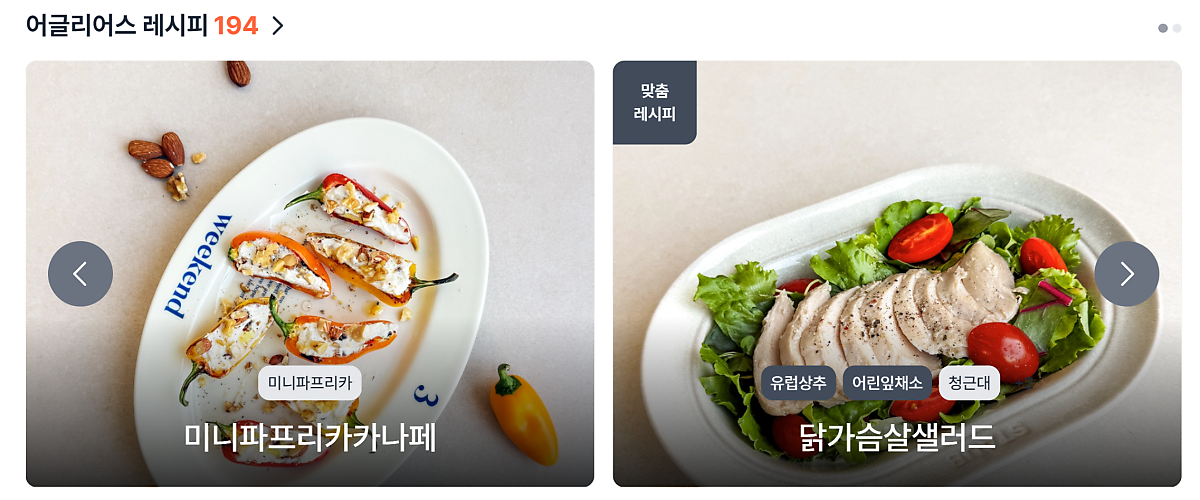The height and width of the screenshot is (500, 1200).
Task: Tap the 유럽상추 ingredient chip
Action: 798,382
